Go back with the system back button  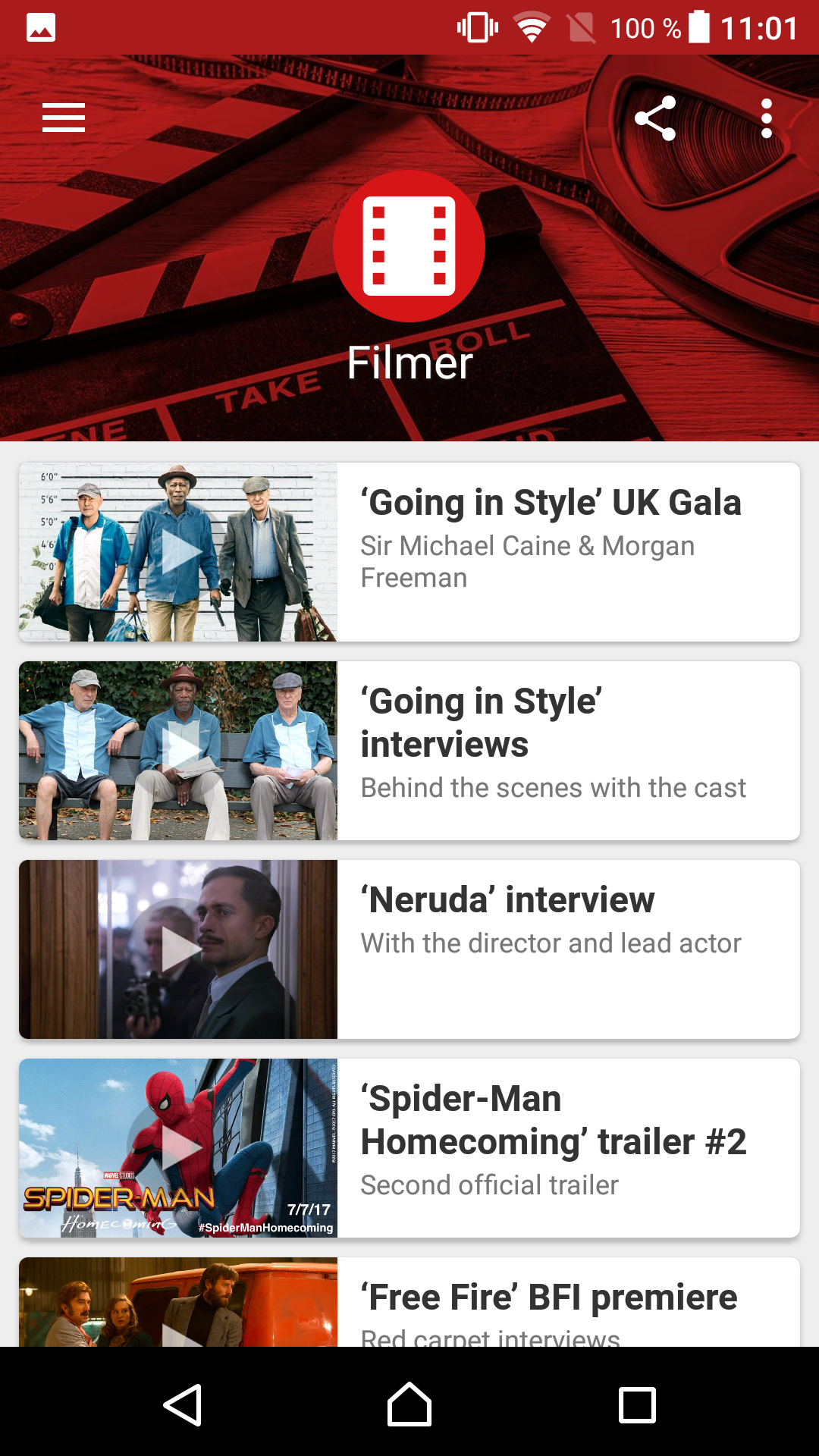pos(182,1404)
